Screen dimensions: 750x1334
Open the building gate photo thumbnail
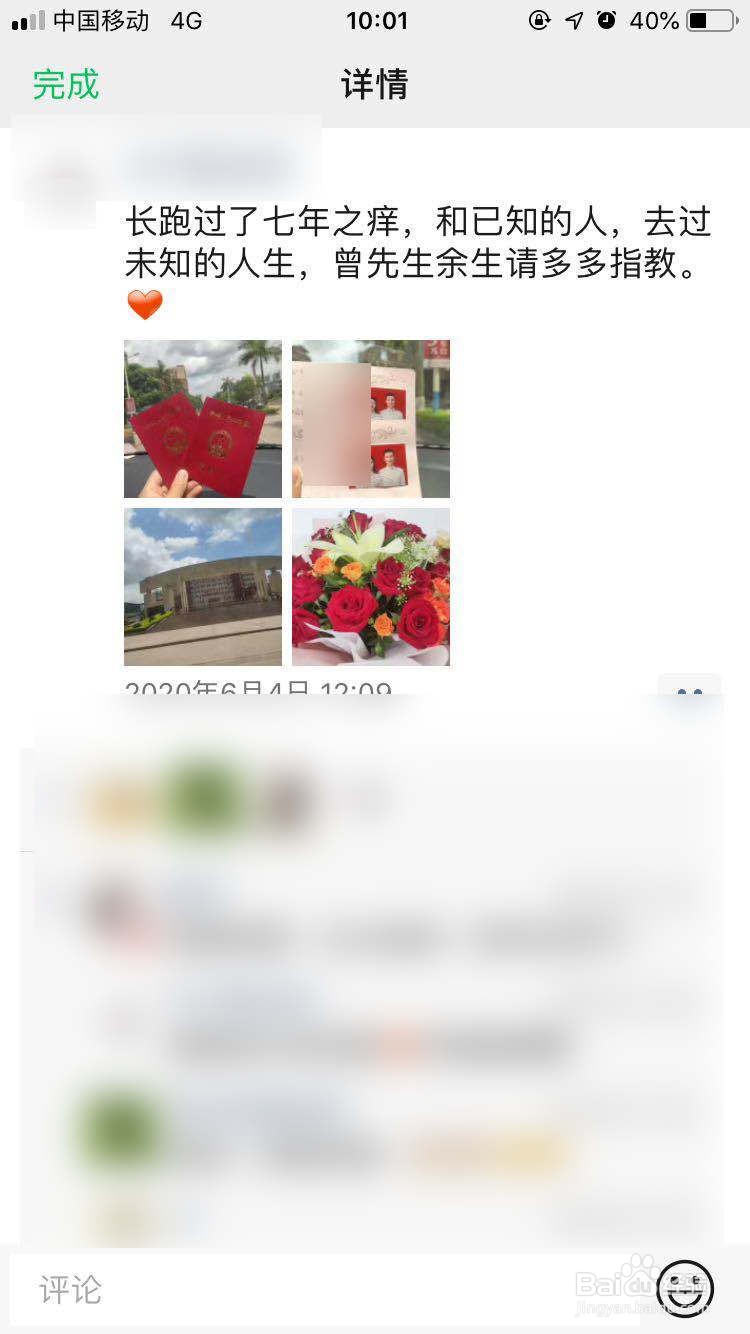(x=201, y=586)
